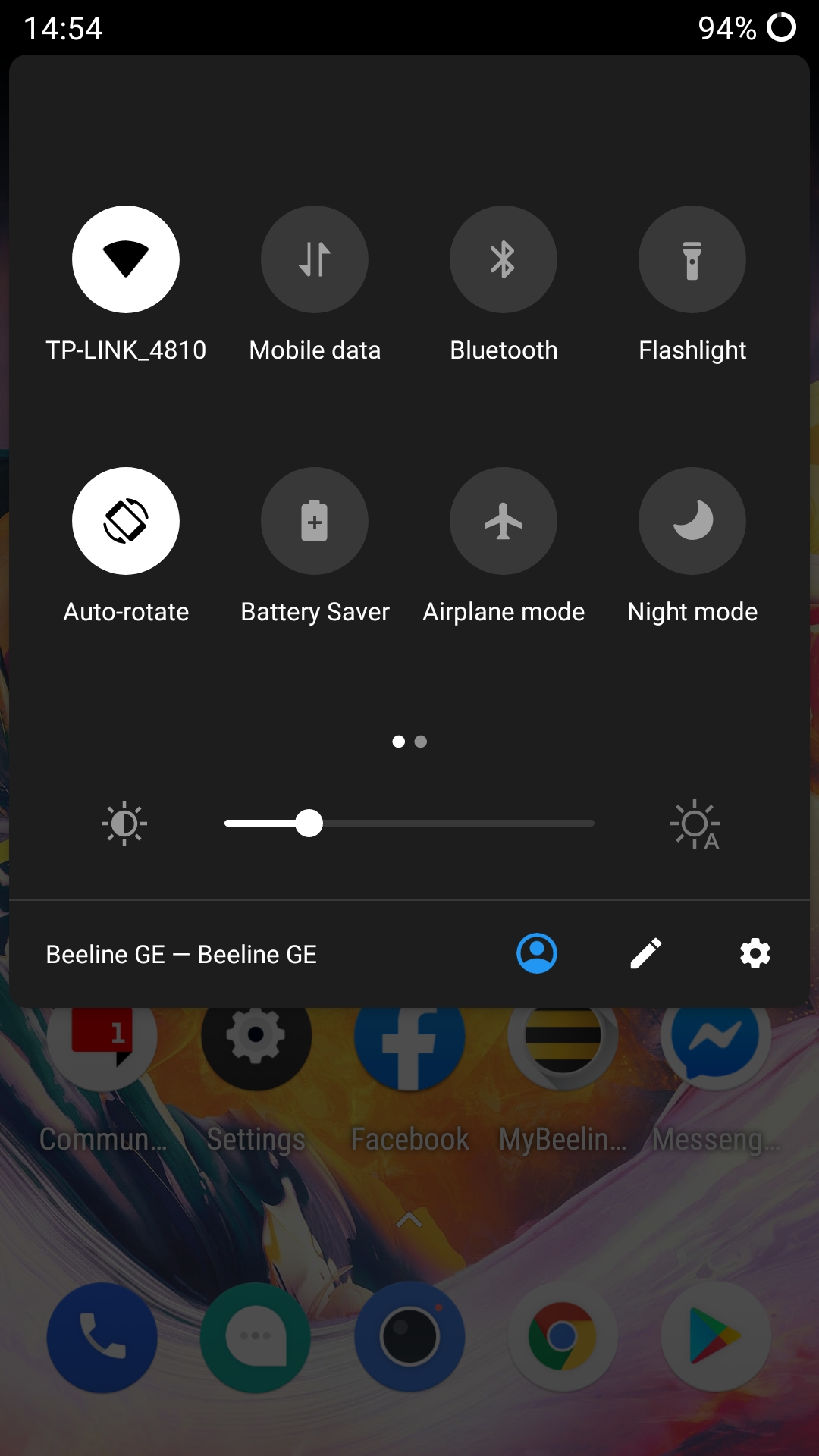Open system settings via the gear icon
The image size is (819, 1456).
point(755,953)
